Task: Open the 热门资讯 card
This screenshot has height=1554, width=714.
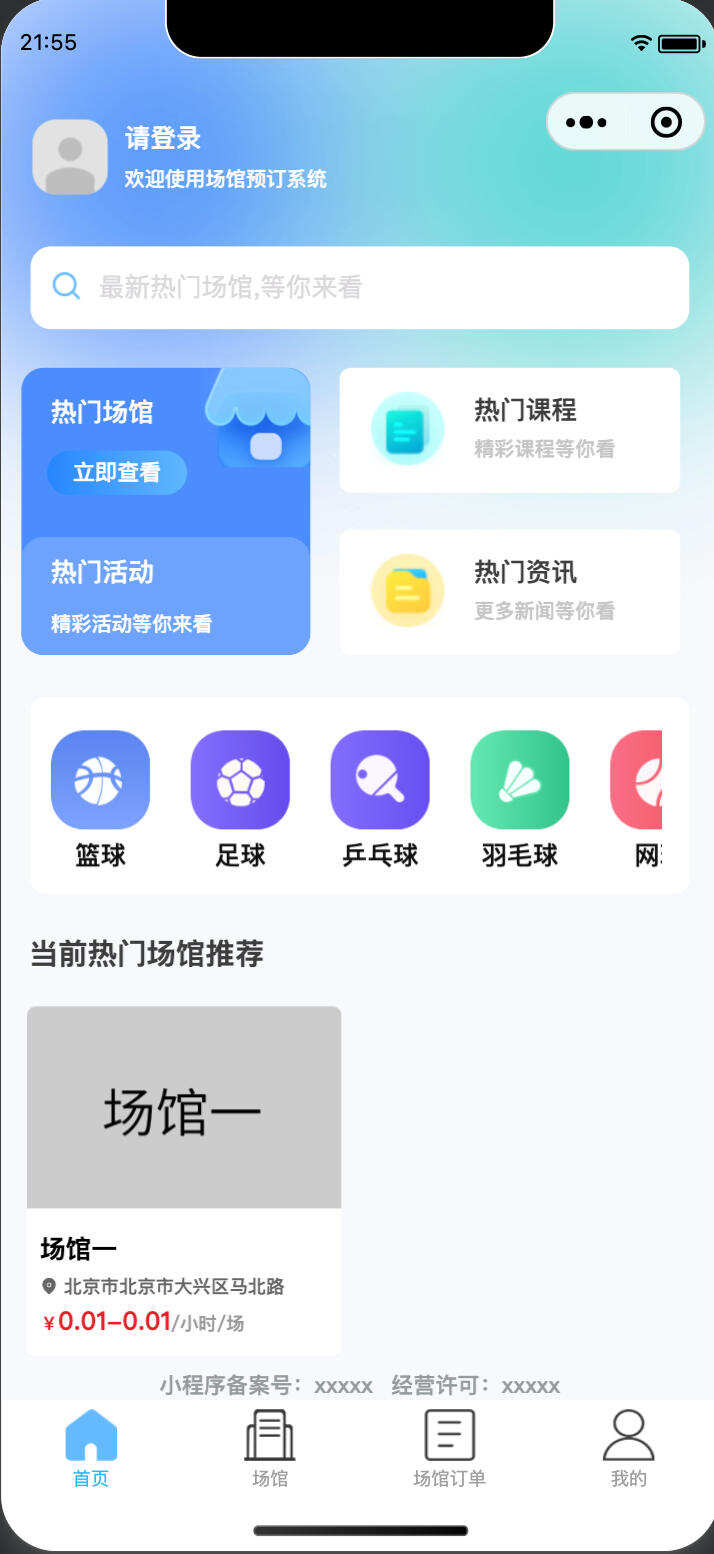Action: coord(509,592)
